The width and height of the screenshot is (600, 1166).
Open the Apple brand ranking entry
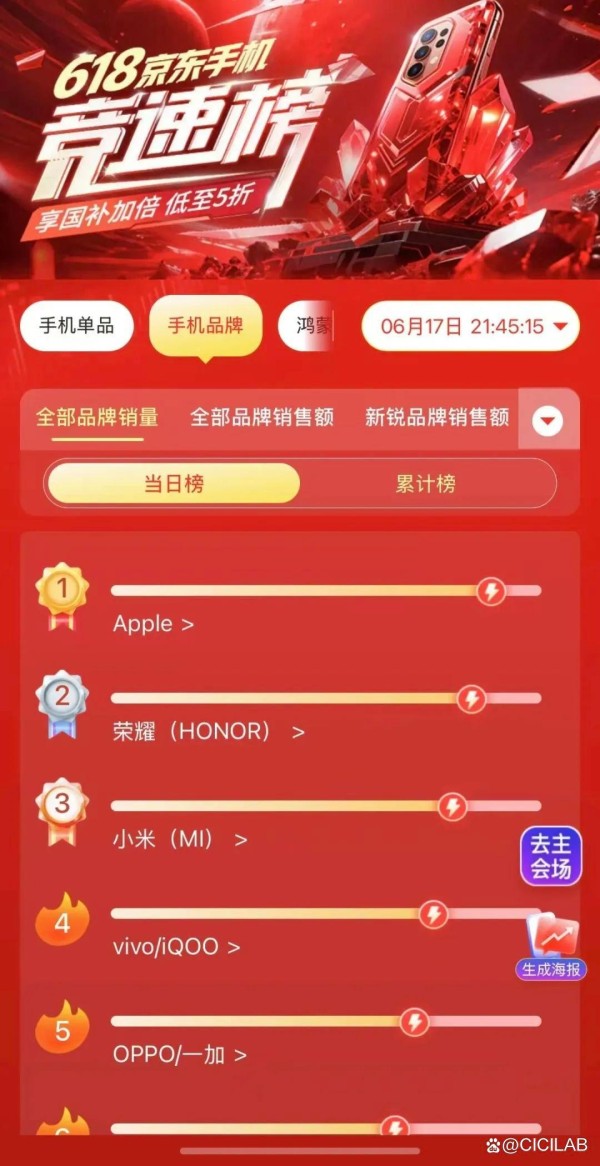[x=153, y=624]
